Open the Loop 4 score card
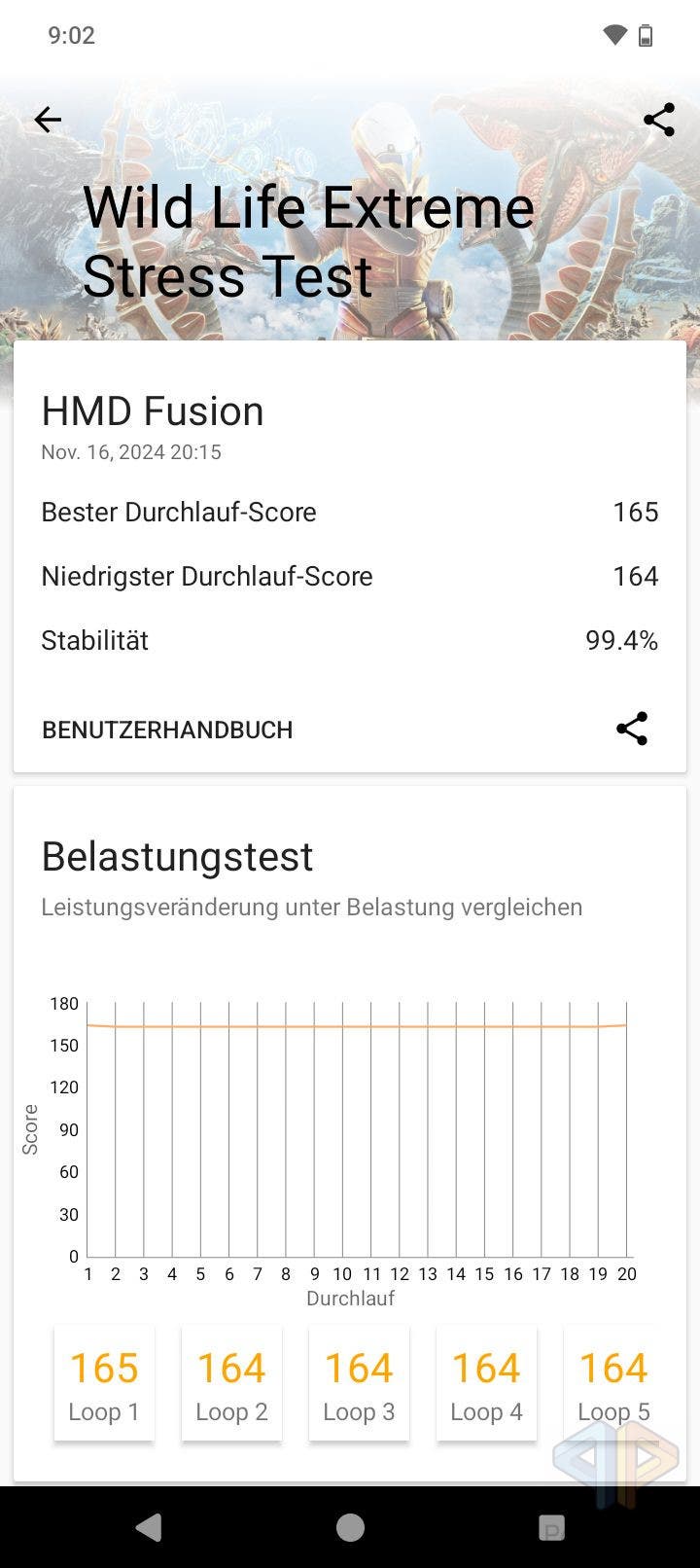Screen dimensions: 700x1568 (486, 1384)
